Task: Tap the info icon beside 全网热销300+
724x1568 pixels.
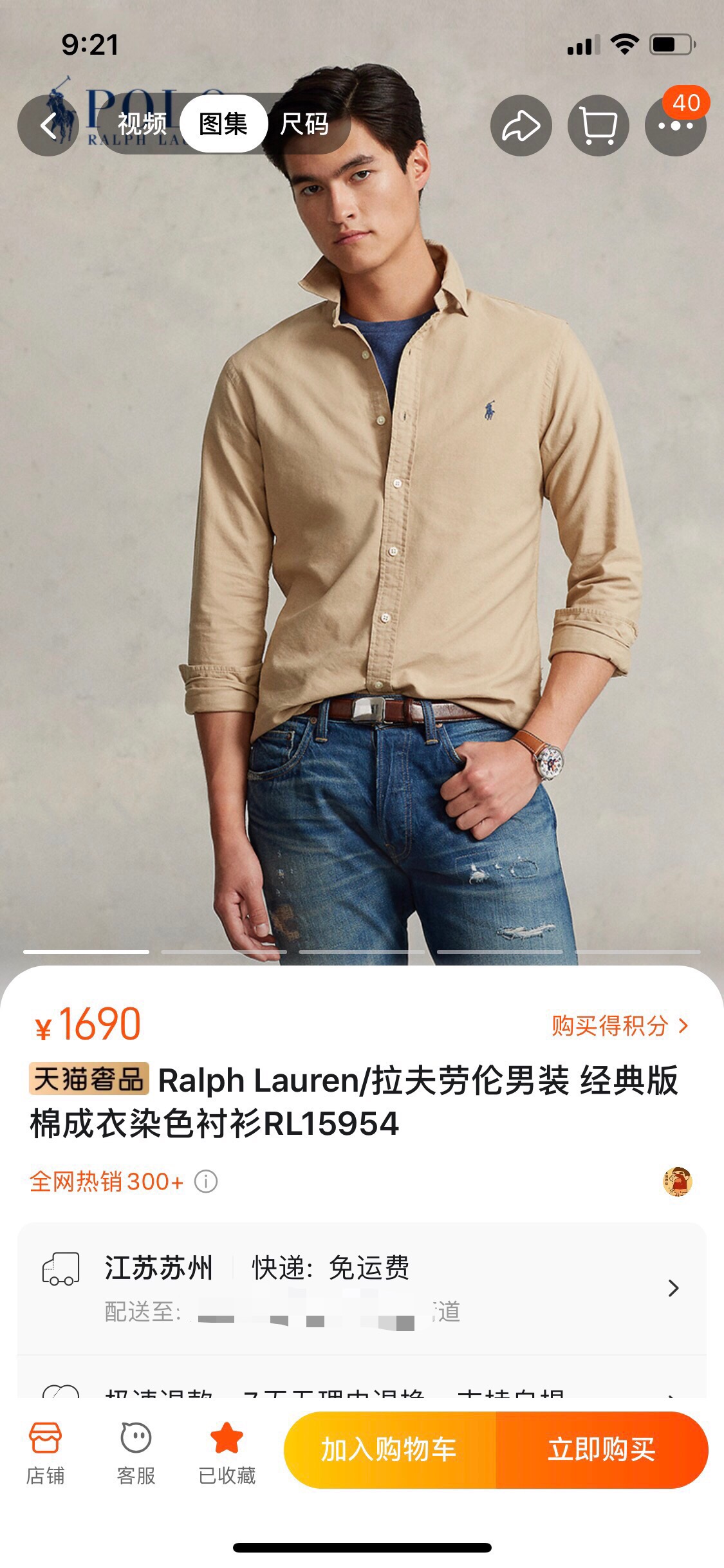Action: point(206,1181)
